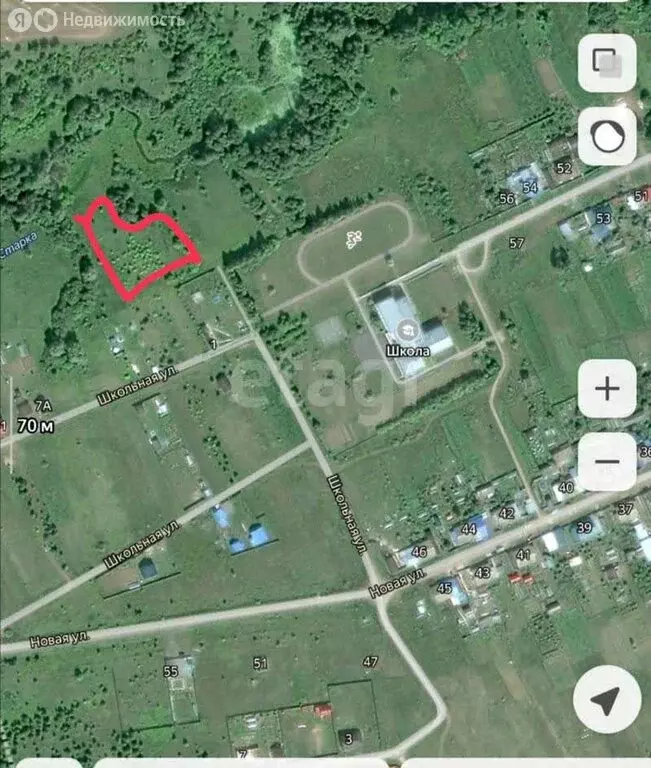This screenshot has width=651, height=768.
Task: Tap the round panorama mode button
Action: pos(607,136)
